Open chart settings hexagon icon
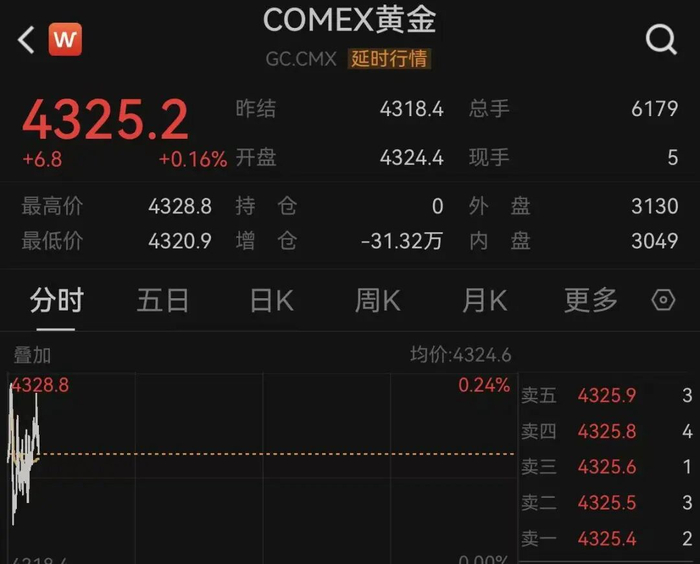700x564 pixels. tap(663, 300)
